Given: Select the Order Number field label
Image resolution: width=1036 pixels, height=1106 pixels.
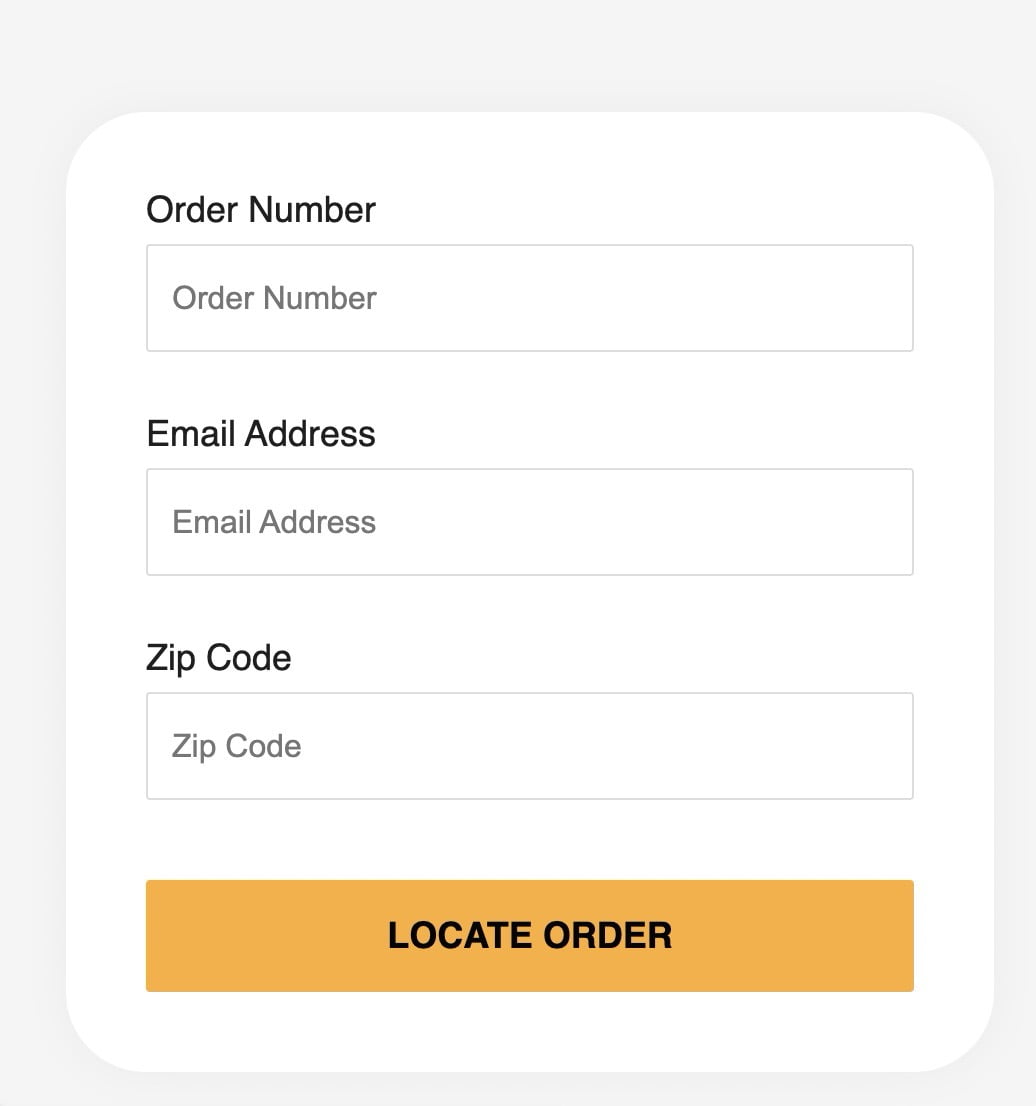Looking at the screenshot, I should (x=260, y=209).
